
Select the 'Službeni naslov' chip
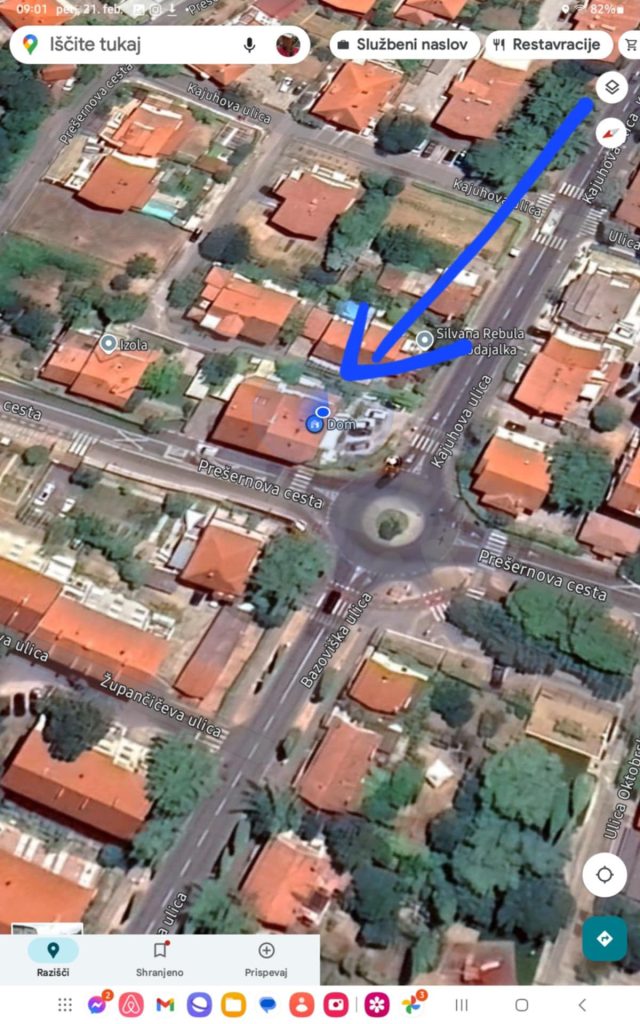tap(405, 45)
